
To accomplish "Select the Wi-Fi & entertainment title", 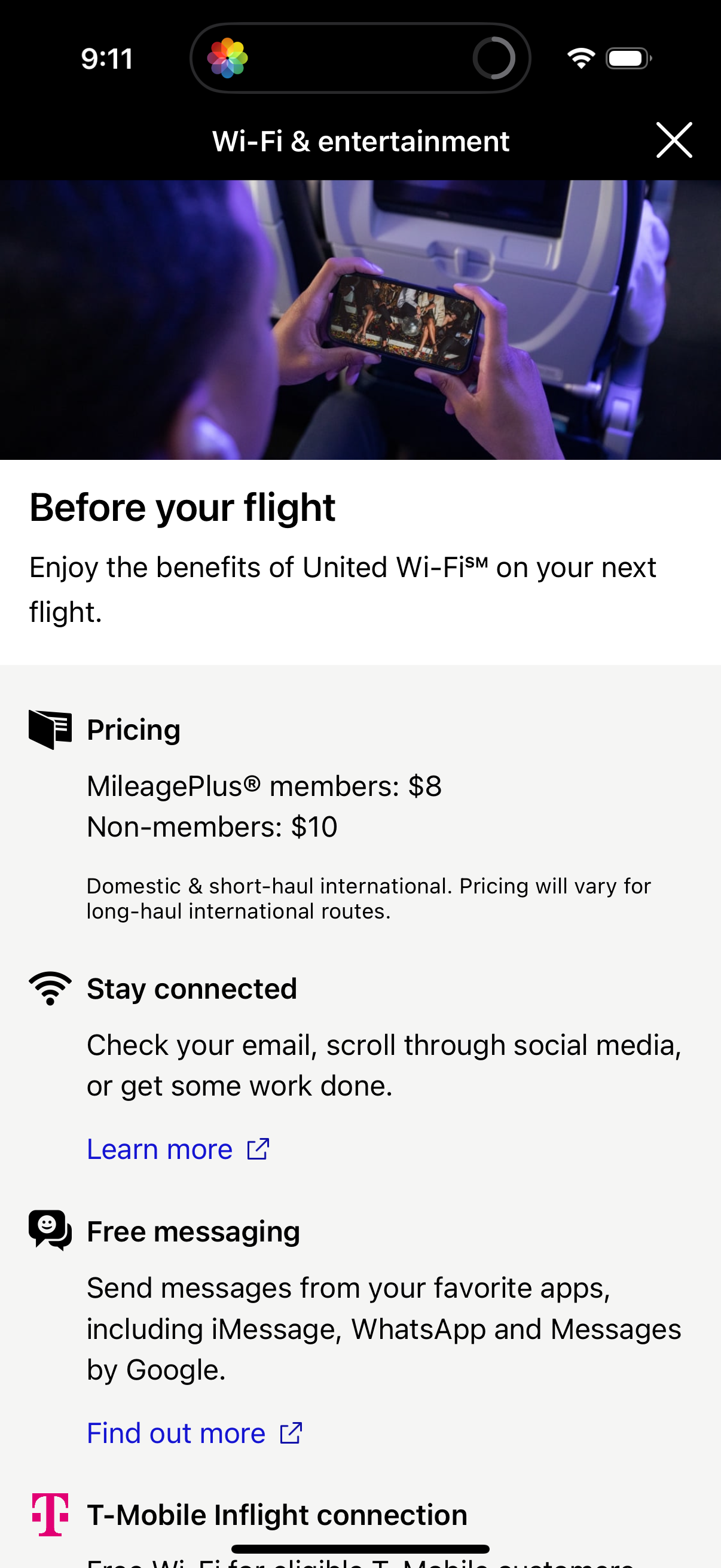I will 360,140.
